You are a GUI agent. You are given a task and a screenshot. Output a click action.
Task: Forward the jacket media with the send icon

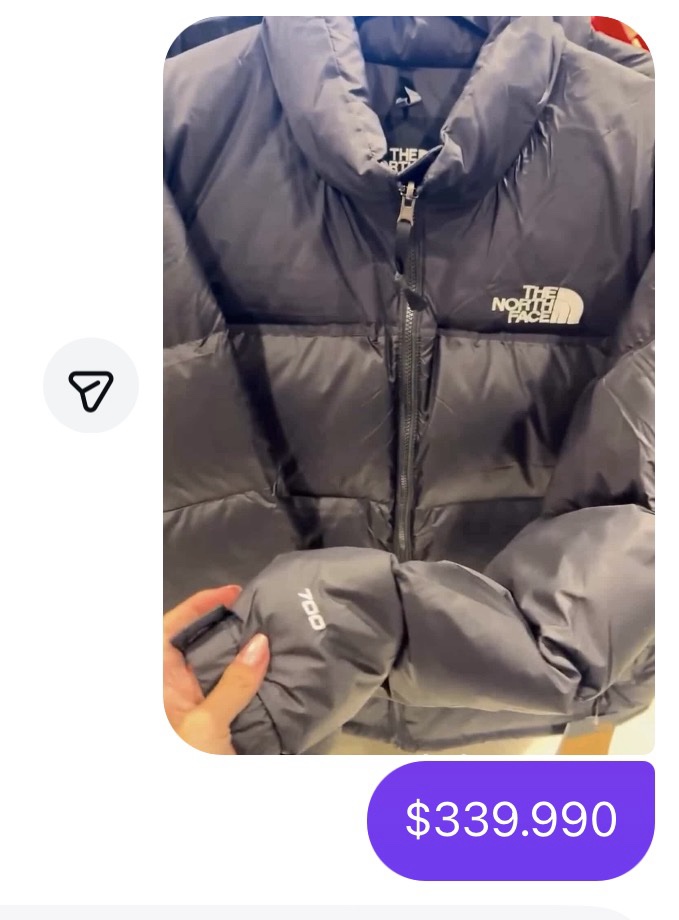point(90,386)
